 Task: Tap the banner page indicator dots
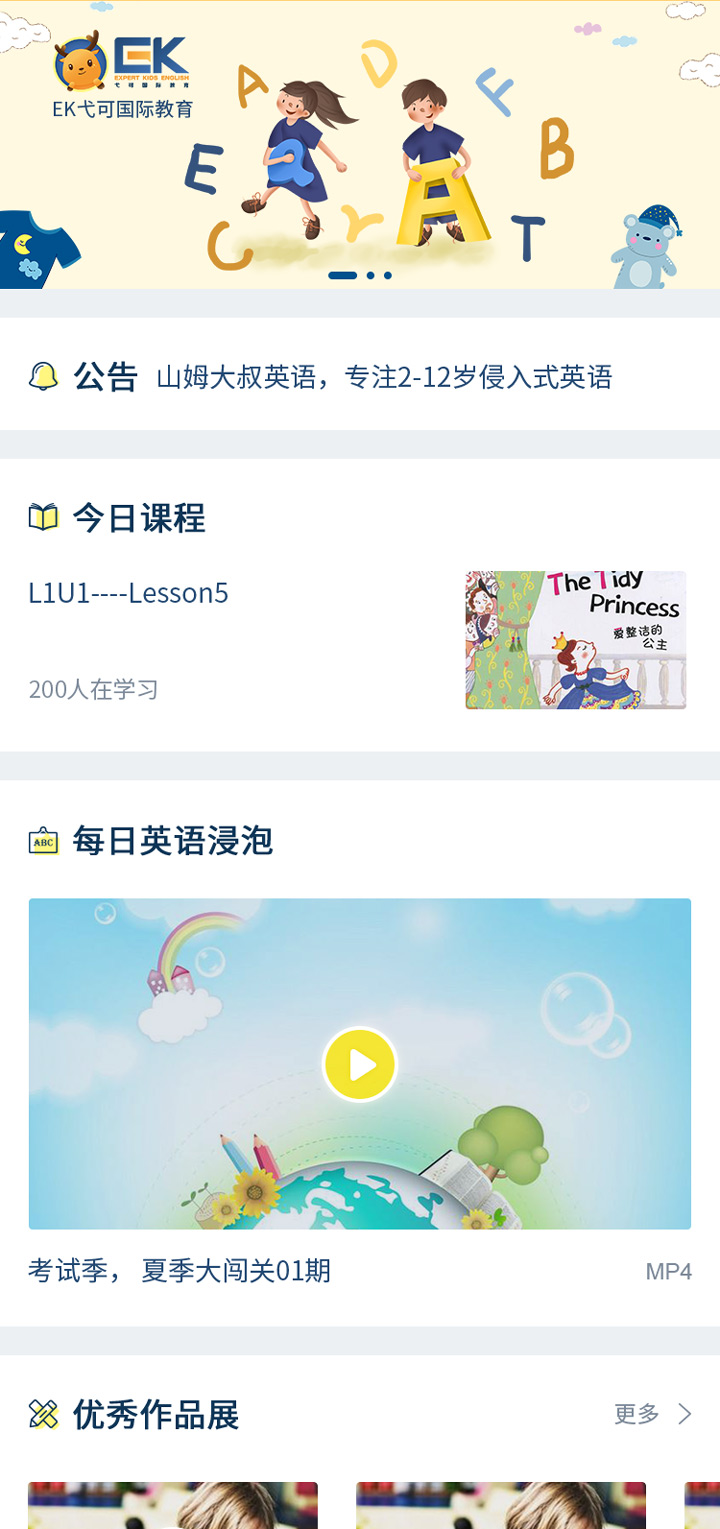point(360,275)
